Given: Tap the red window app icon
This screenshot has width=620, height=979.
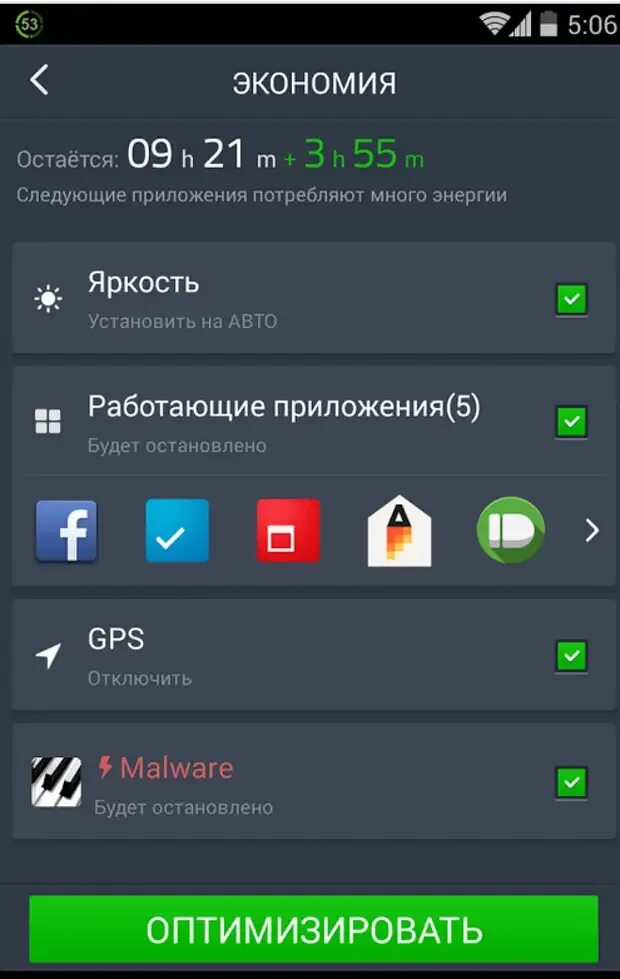Looking at the screenshot, I should click(288, 531).
